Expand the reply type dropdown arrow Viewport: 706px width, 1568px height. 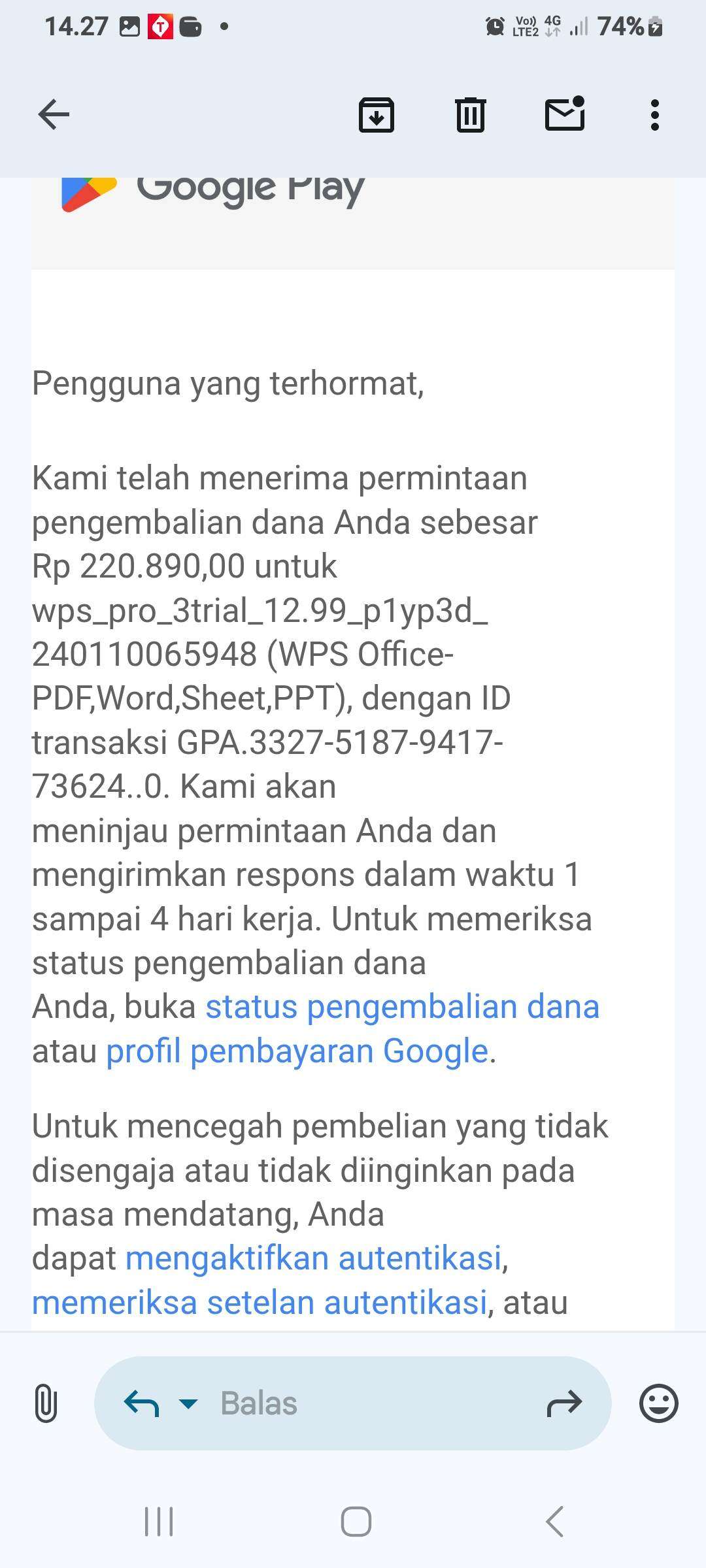tap(188, 1403)
